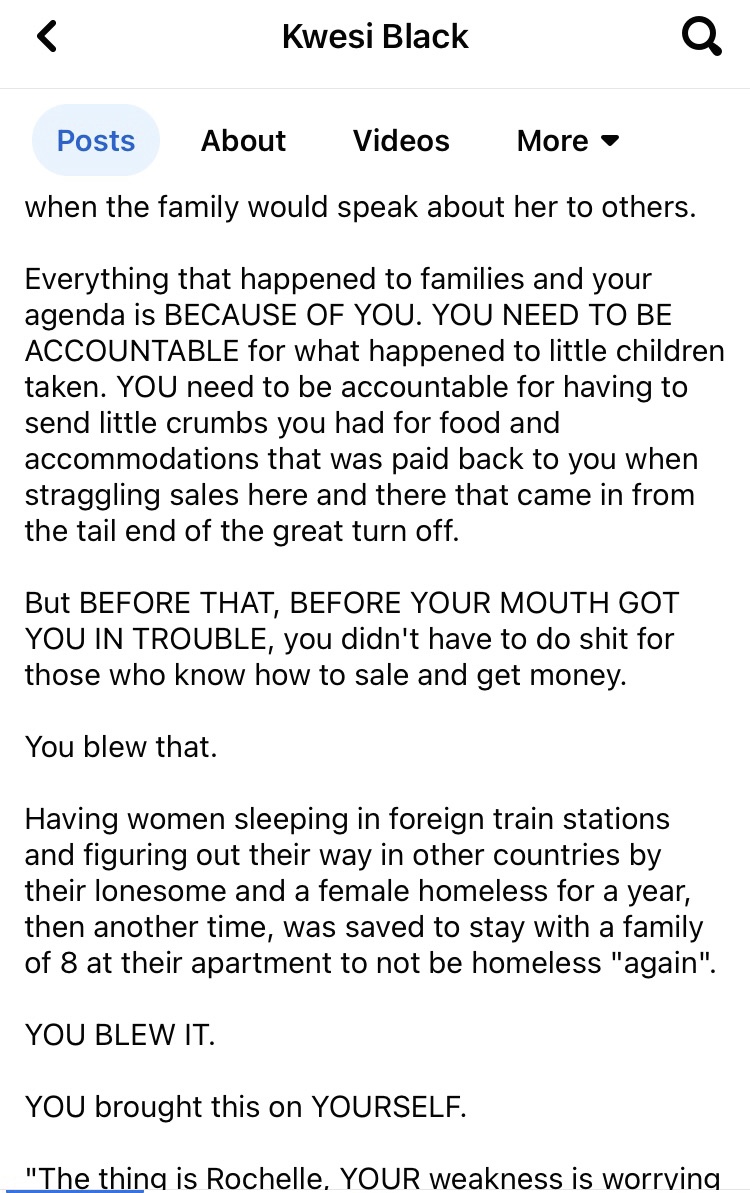This screenshot has width=750, height=1193.
Task: Select the Posts tab
Action: pos(96,141)
